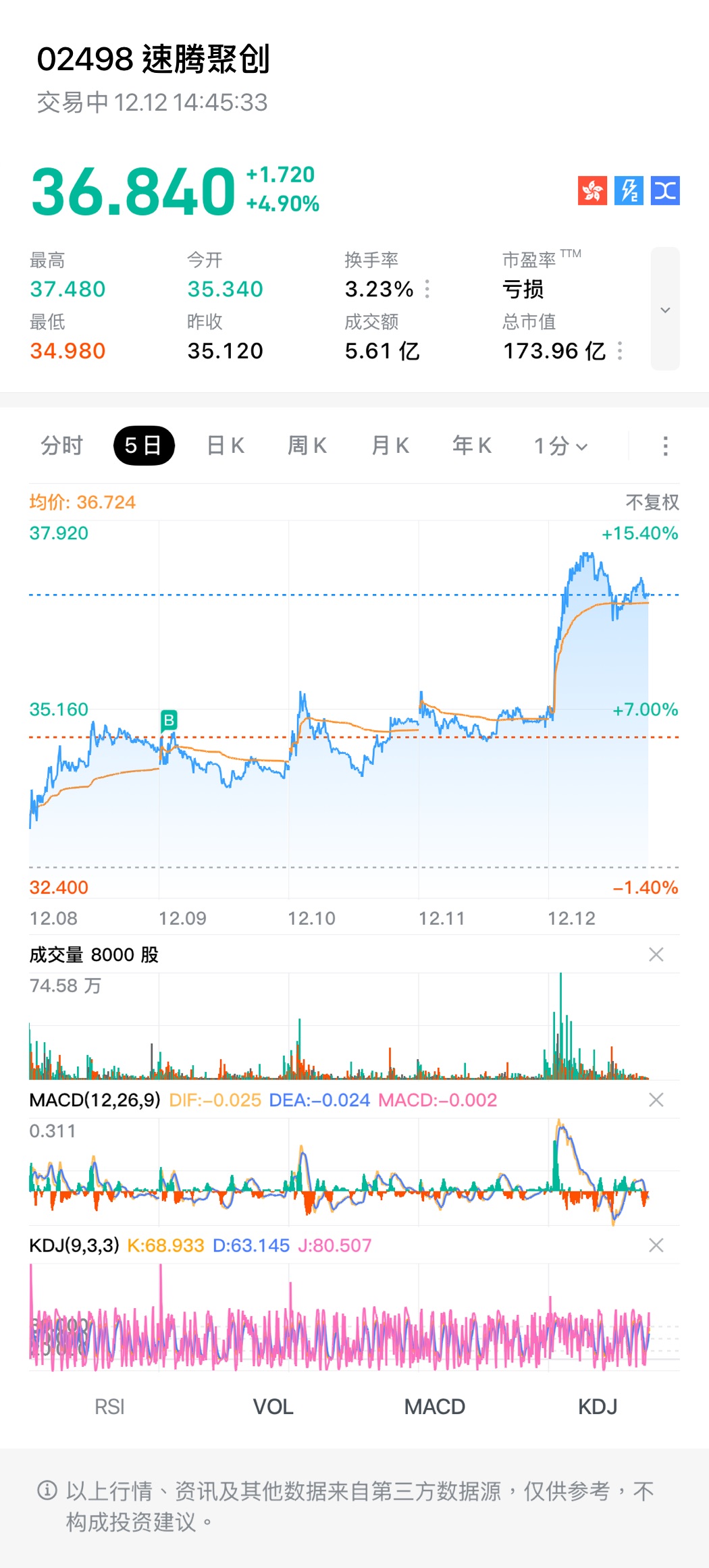Open the 周K chart view

coord(307,445)
